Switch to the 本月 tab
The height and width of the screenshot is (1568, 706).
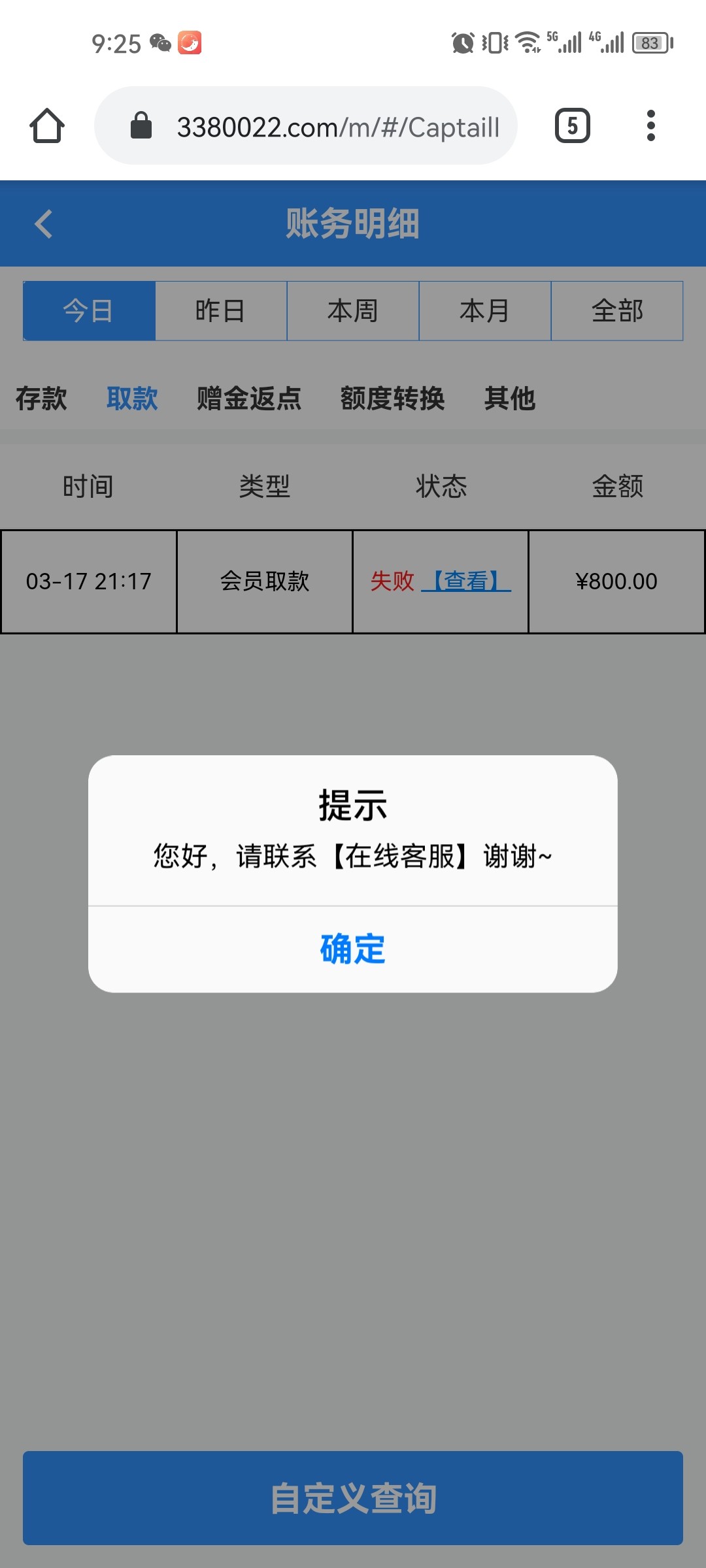click(x=485, y=311)
